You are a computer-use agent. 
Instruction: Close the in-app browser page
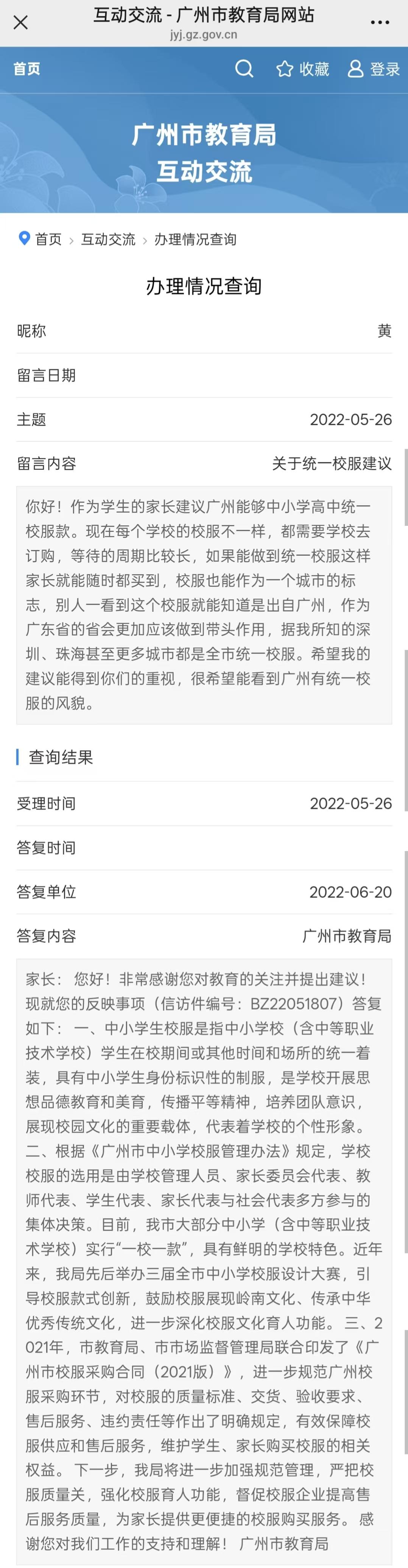tap(21, 22)
